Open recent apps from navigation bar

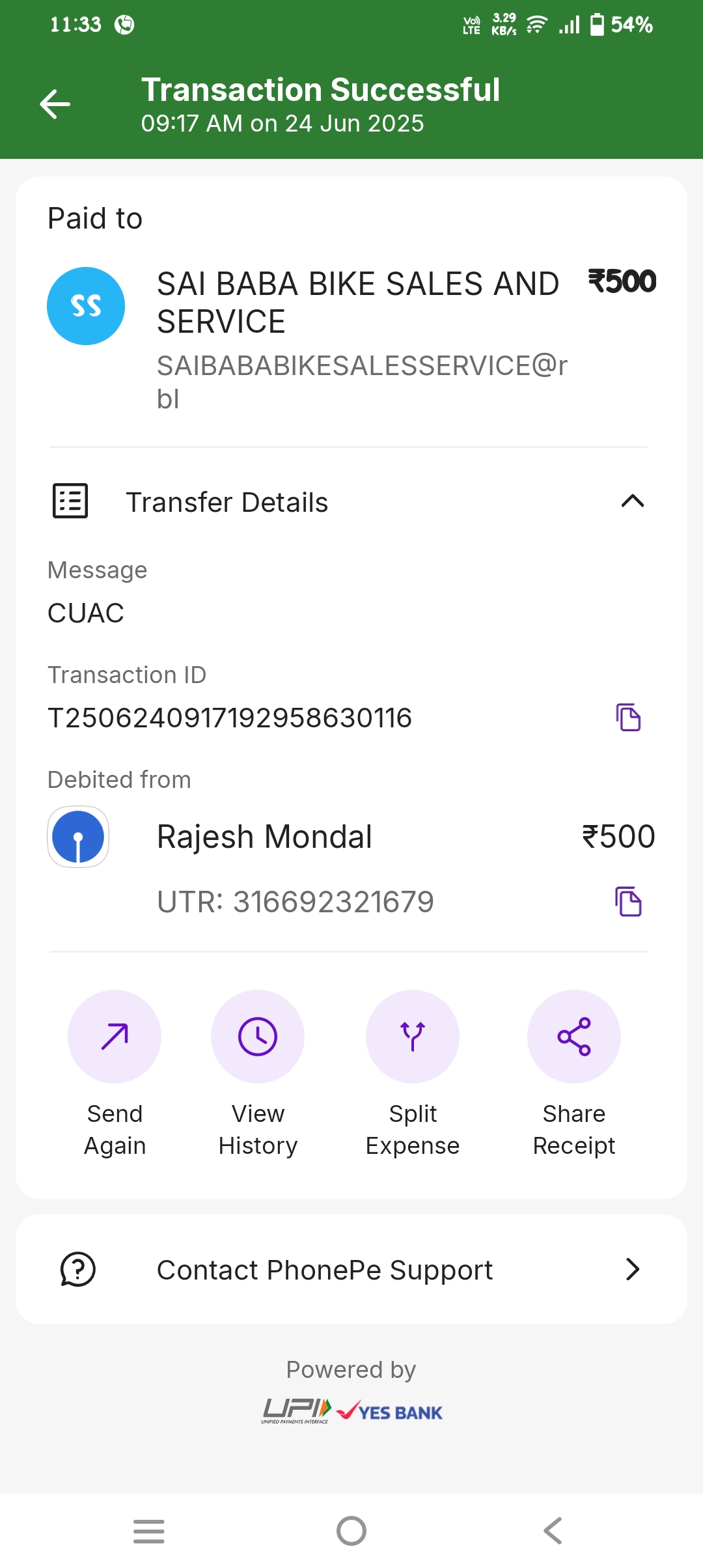pos(149,1531)
